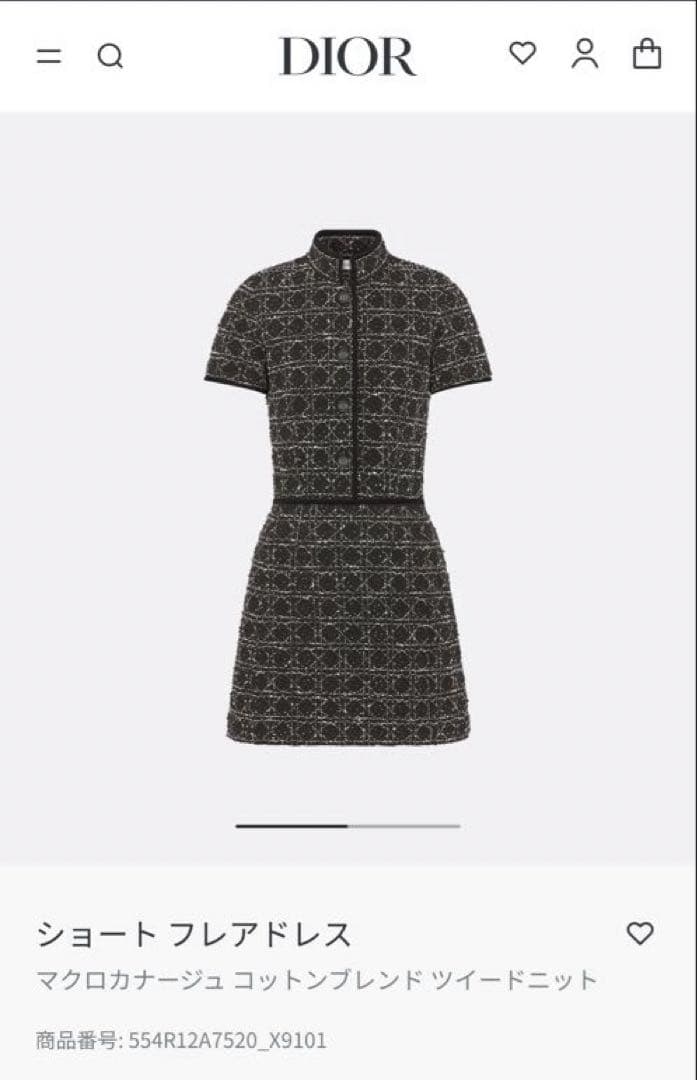This screenshot has width=697, height=1080.
Task: Add ショート フレアドレス to favorites
Action: click(640, 933)
